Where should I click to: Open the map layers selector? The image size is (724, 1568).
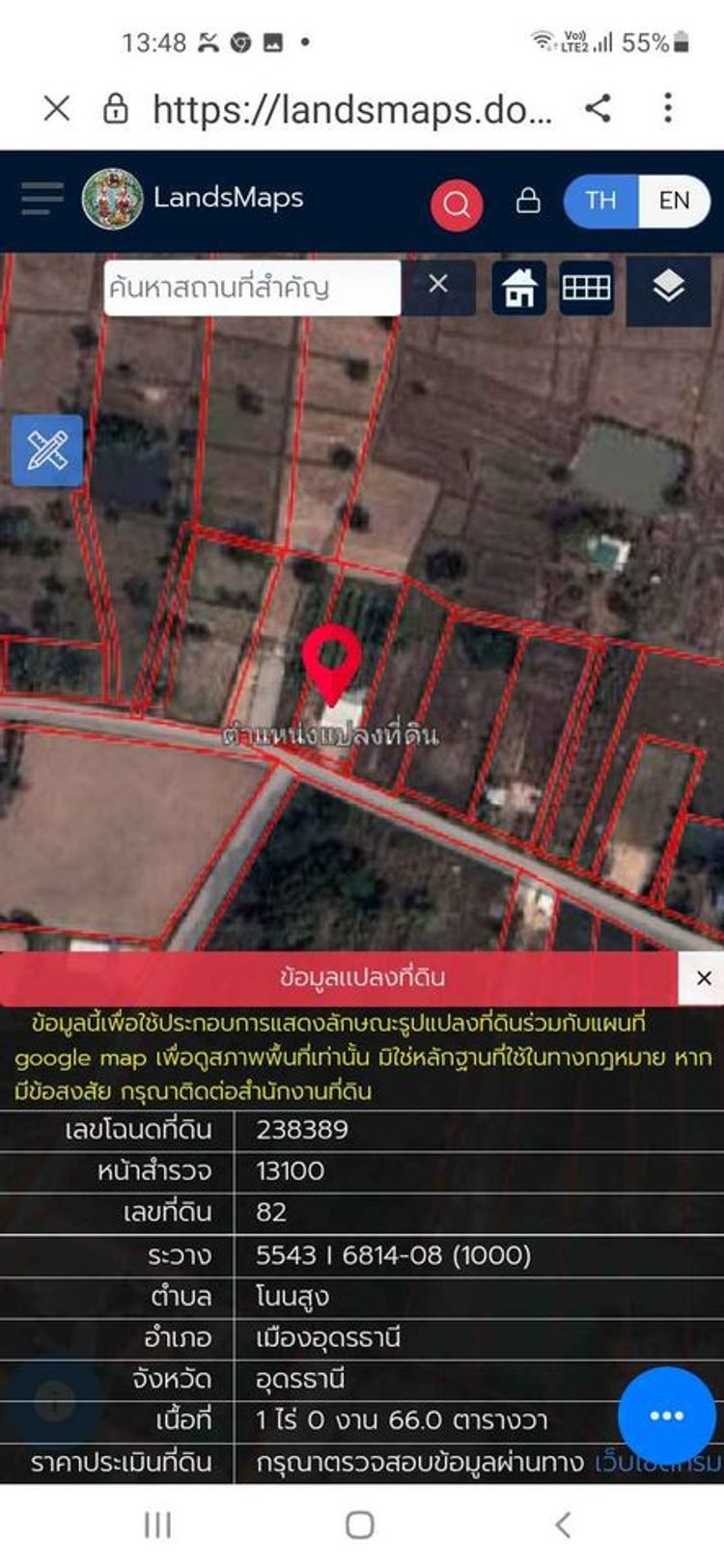coord(668,288)
